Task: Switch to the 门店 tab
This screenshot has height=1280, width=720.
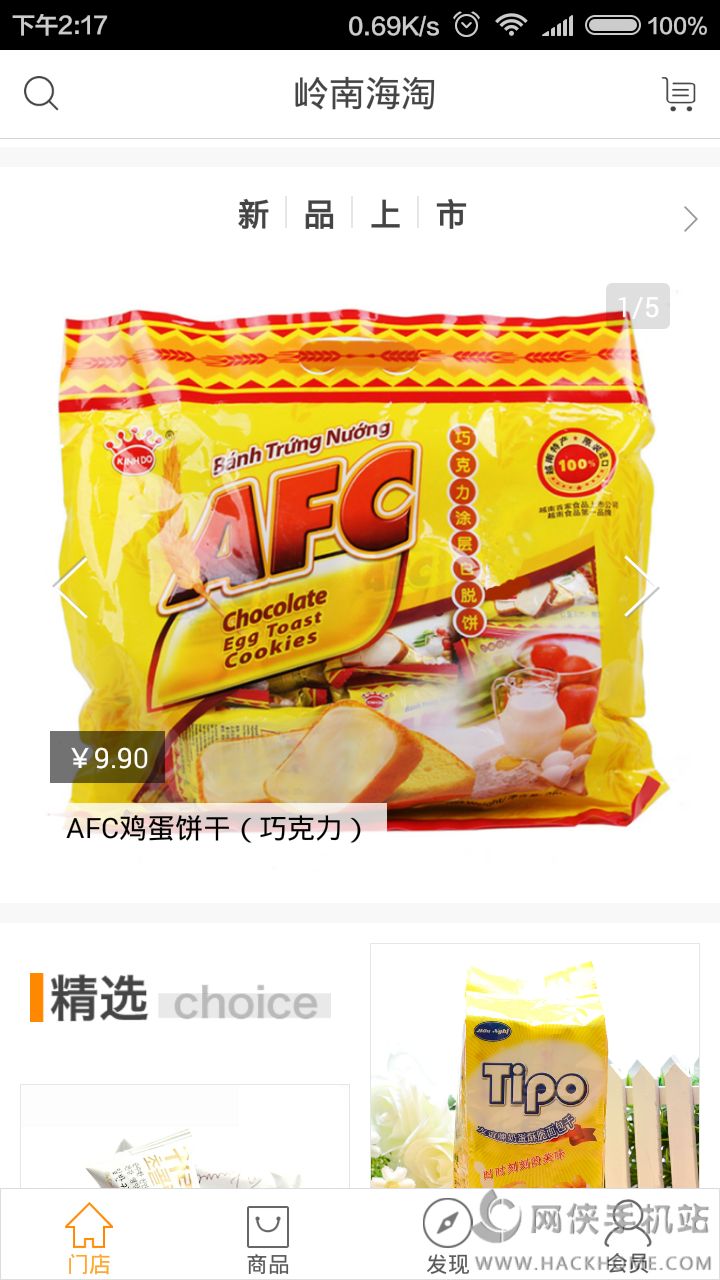Action: click(x=89, y=1238)
